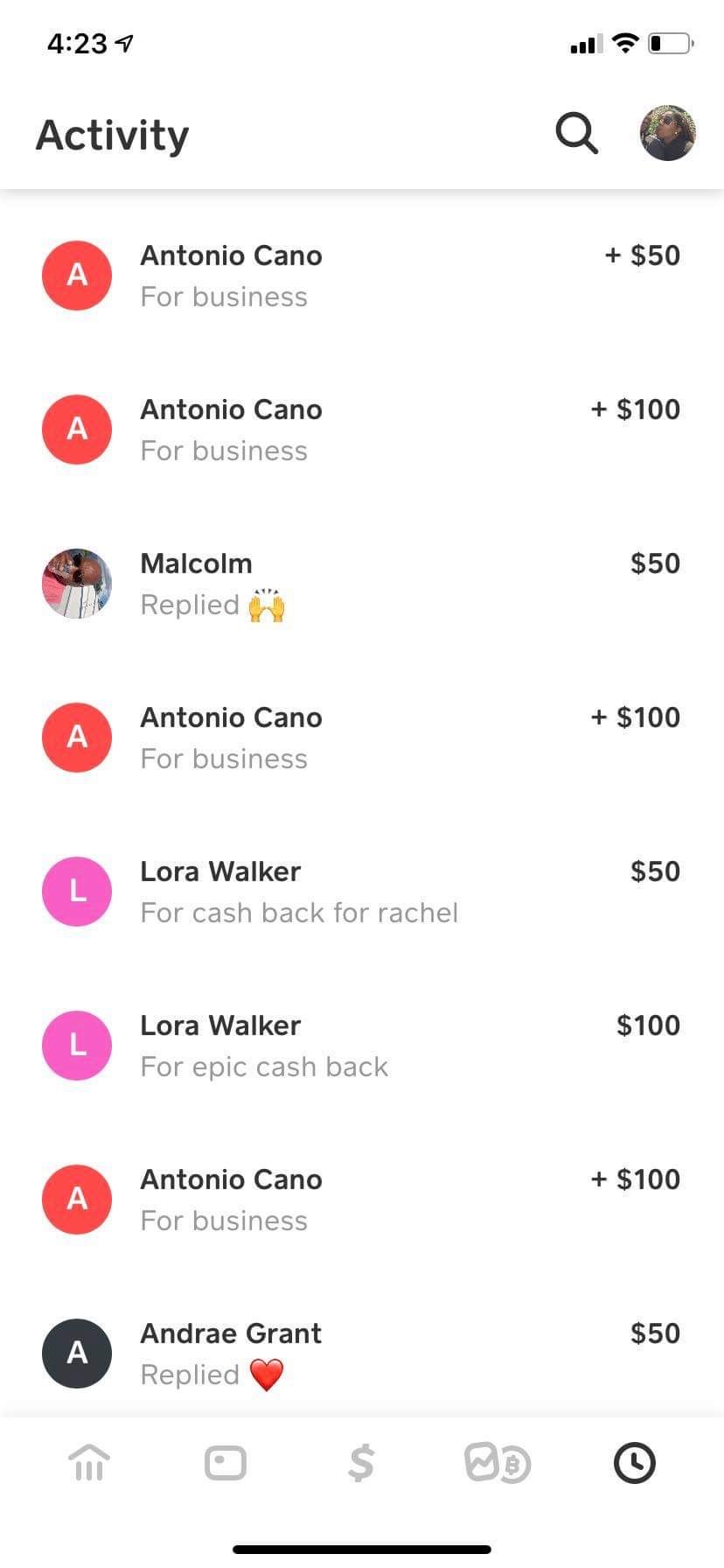
Task: Open Antonio Cano's + $50 payment
Action: click(x=362, y=276)
